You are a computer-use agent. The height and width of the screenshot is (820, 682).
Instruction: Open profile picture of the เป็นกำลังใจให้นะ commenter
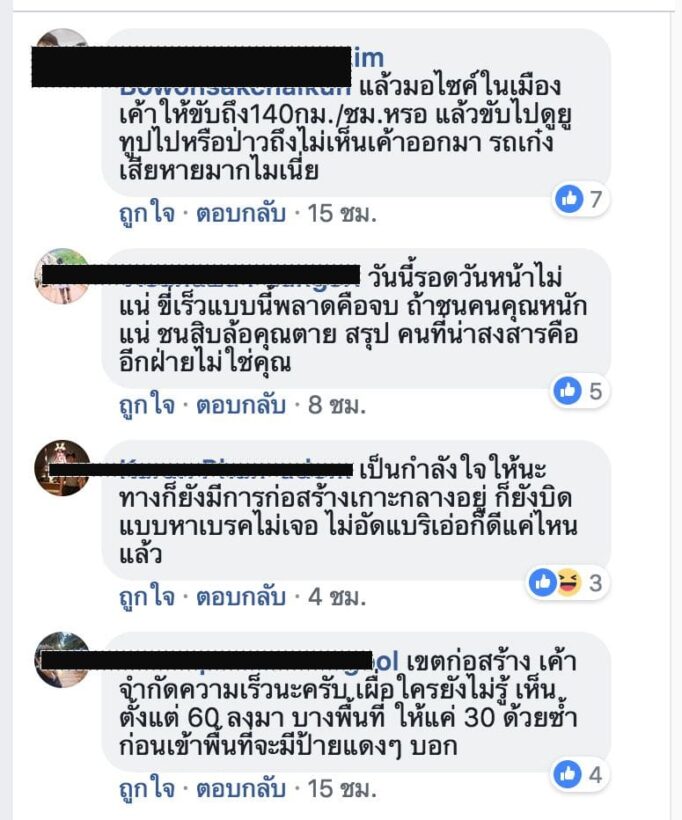point(62,467)
